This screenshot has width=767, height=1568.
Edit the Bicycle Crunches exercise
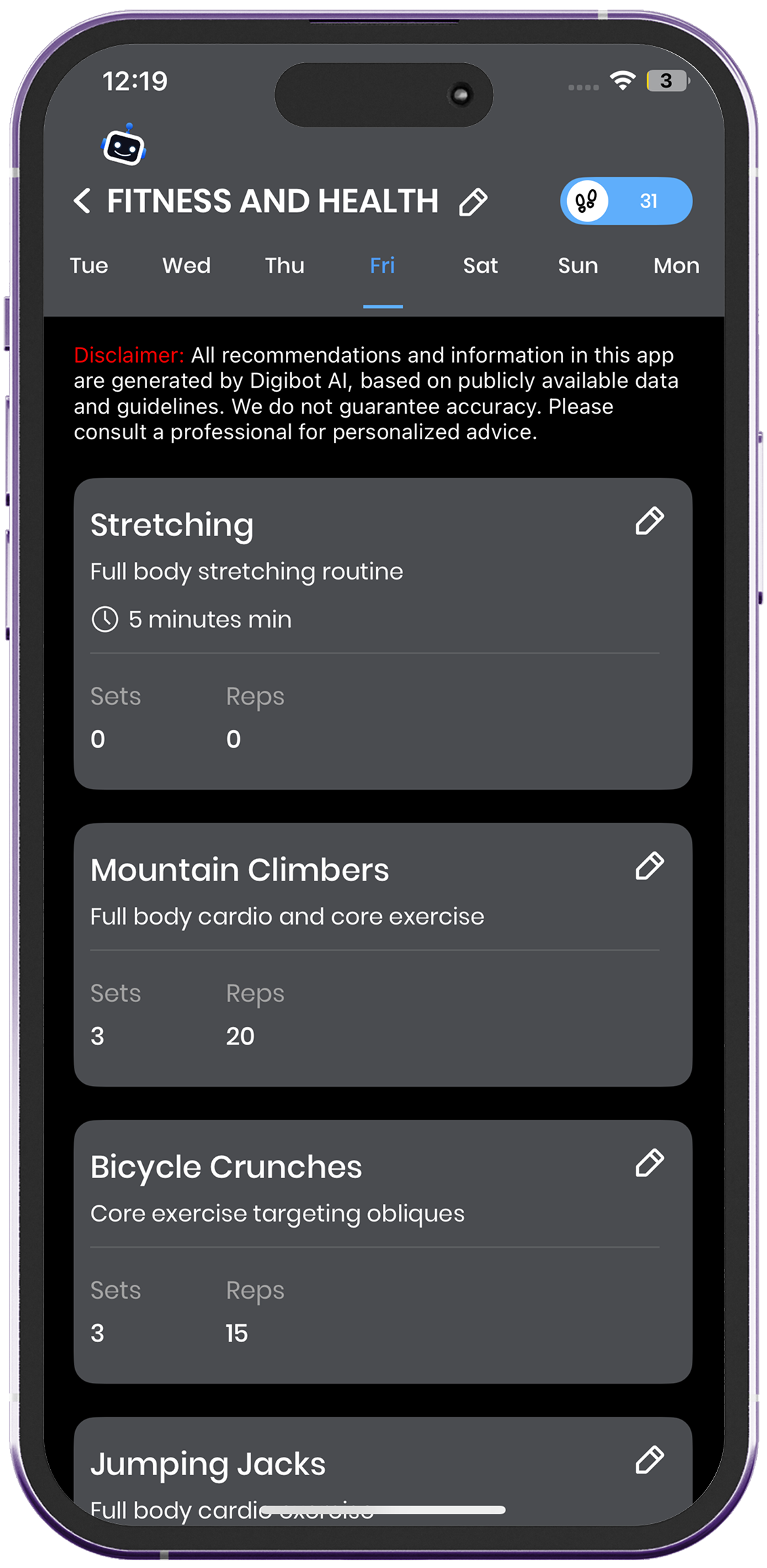649,1163
